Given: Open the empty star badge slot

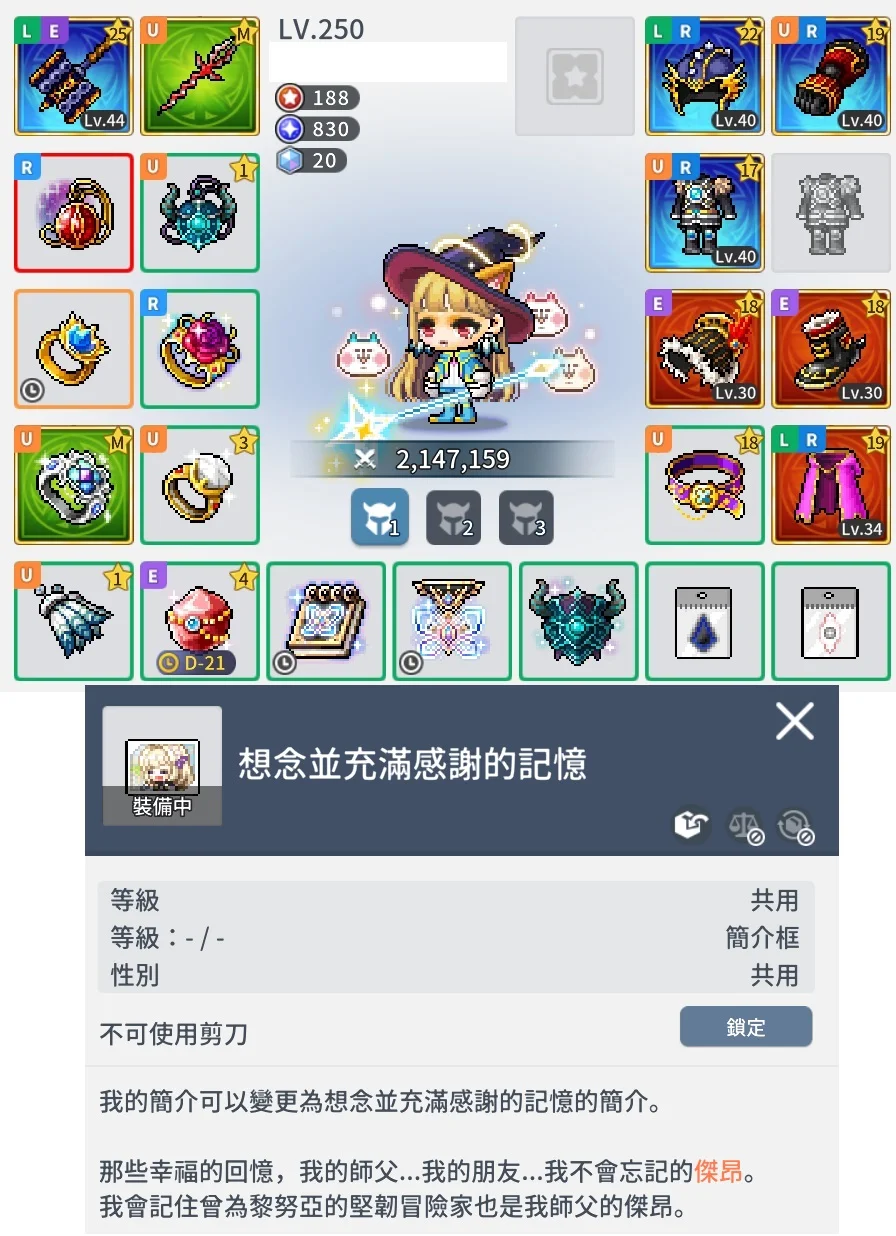Looking at the screenshot, I should (x=575, y=76).
